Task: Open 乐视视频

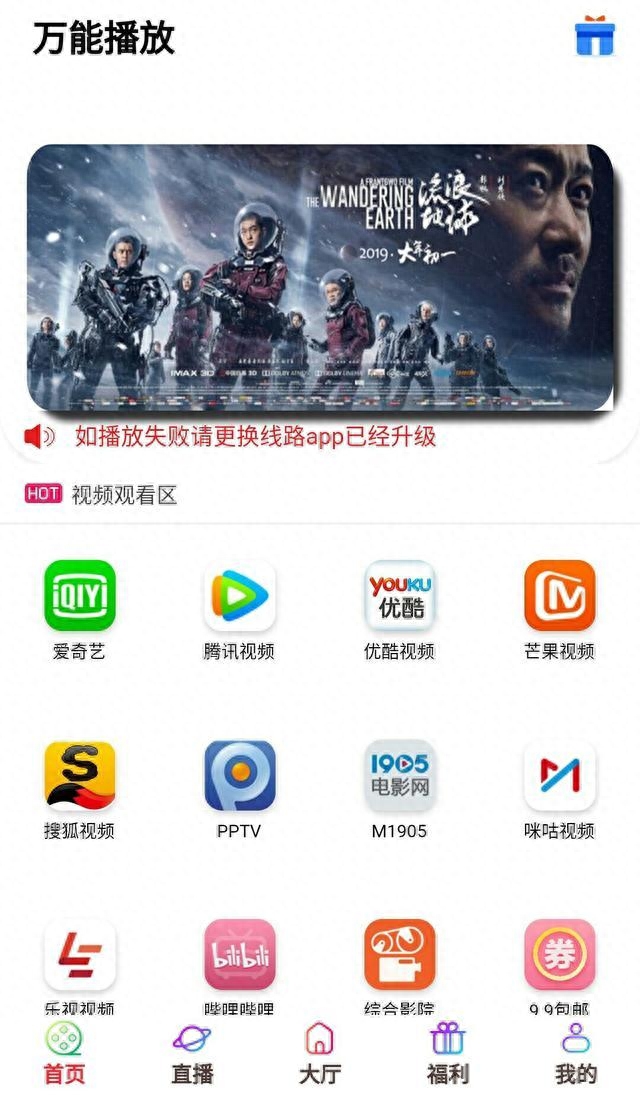Action: pos(80,956)
